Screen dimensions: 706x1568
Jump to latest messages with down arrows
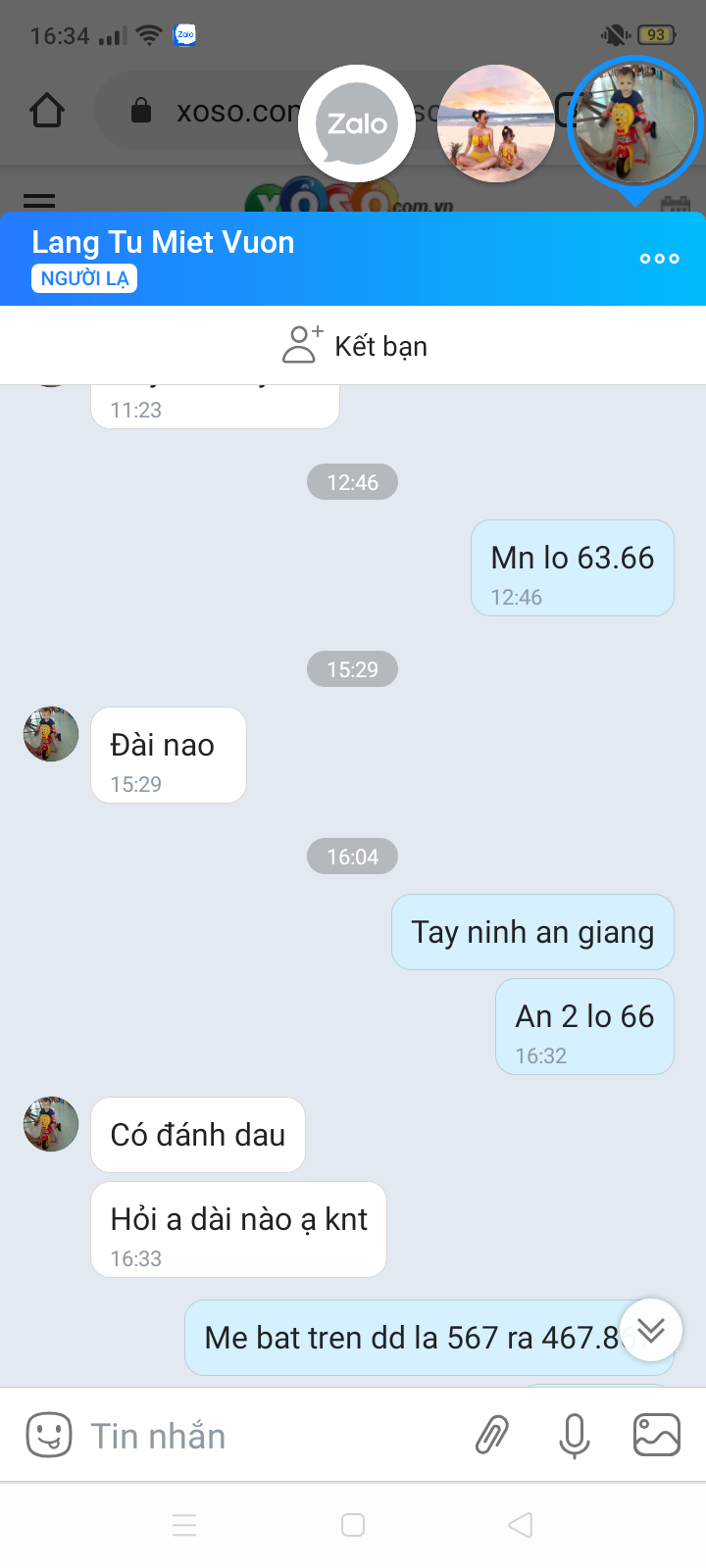[651, 1330]
